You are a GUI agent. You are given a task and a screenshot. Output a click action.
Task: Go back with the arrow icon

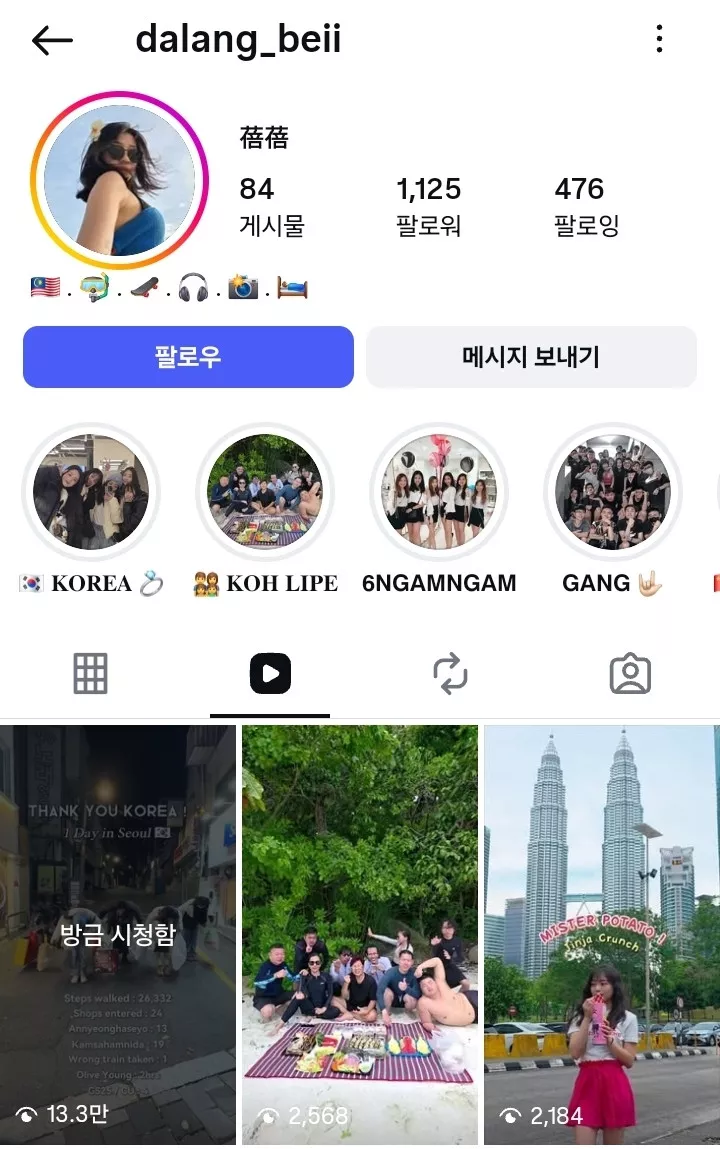(x=52, y=40)
